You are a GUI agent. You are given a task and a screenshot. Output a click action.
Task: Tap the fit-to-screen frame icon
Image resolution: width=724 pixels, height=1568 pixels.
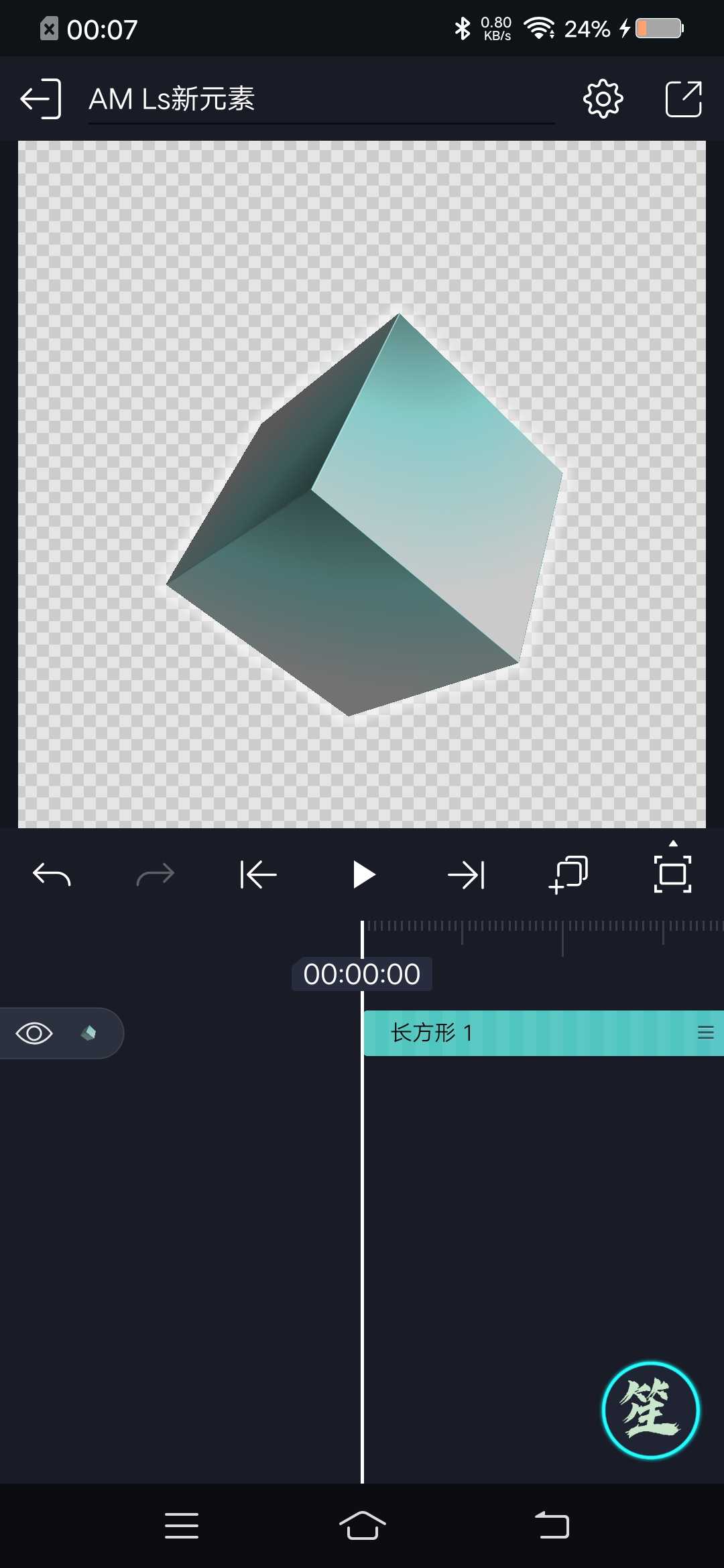click(x=672, y=874)
